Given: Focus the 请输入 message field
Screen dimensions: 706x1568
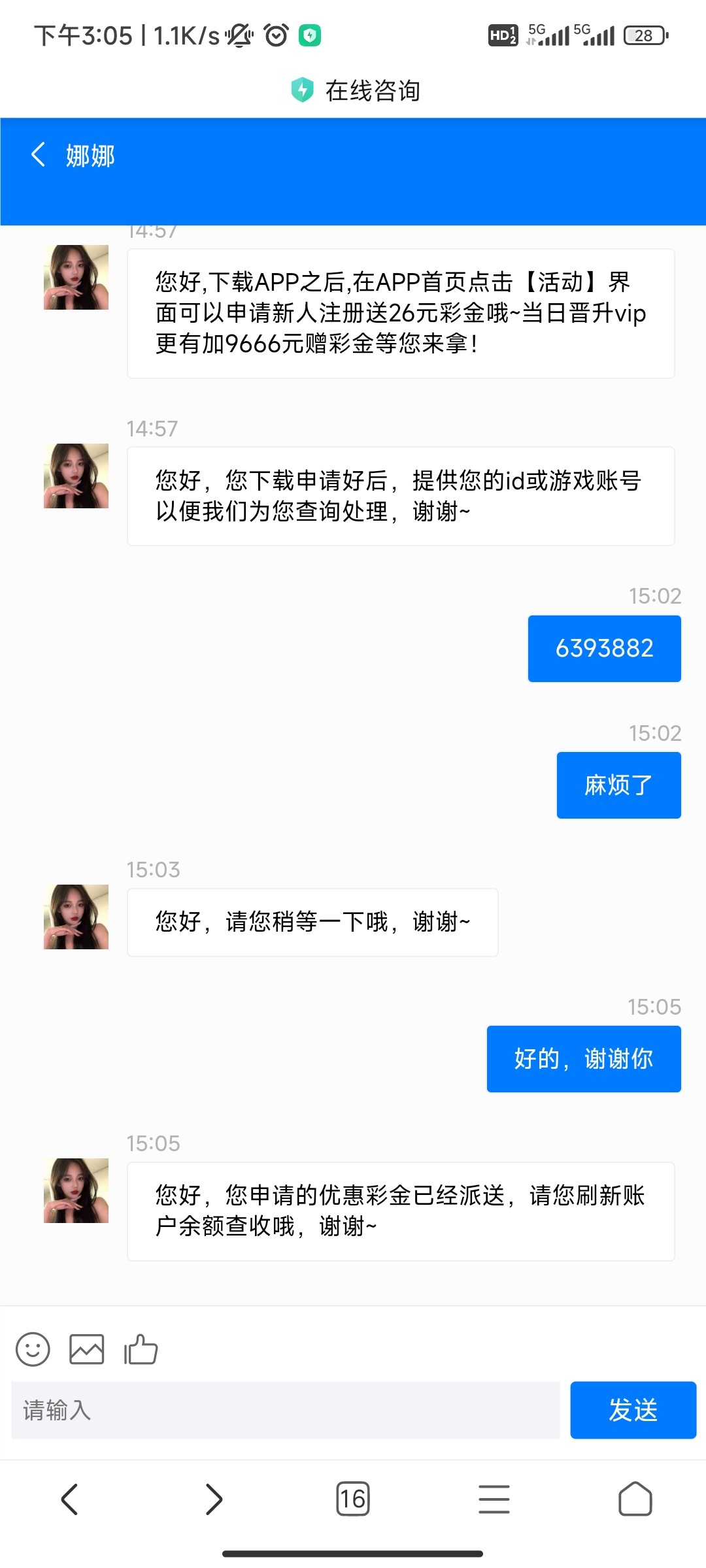Looking at the screenshot, I should point(286,1410).
